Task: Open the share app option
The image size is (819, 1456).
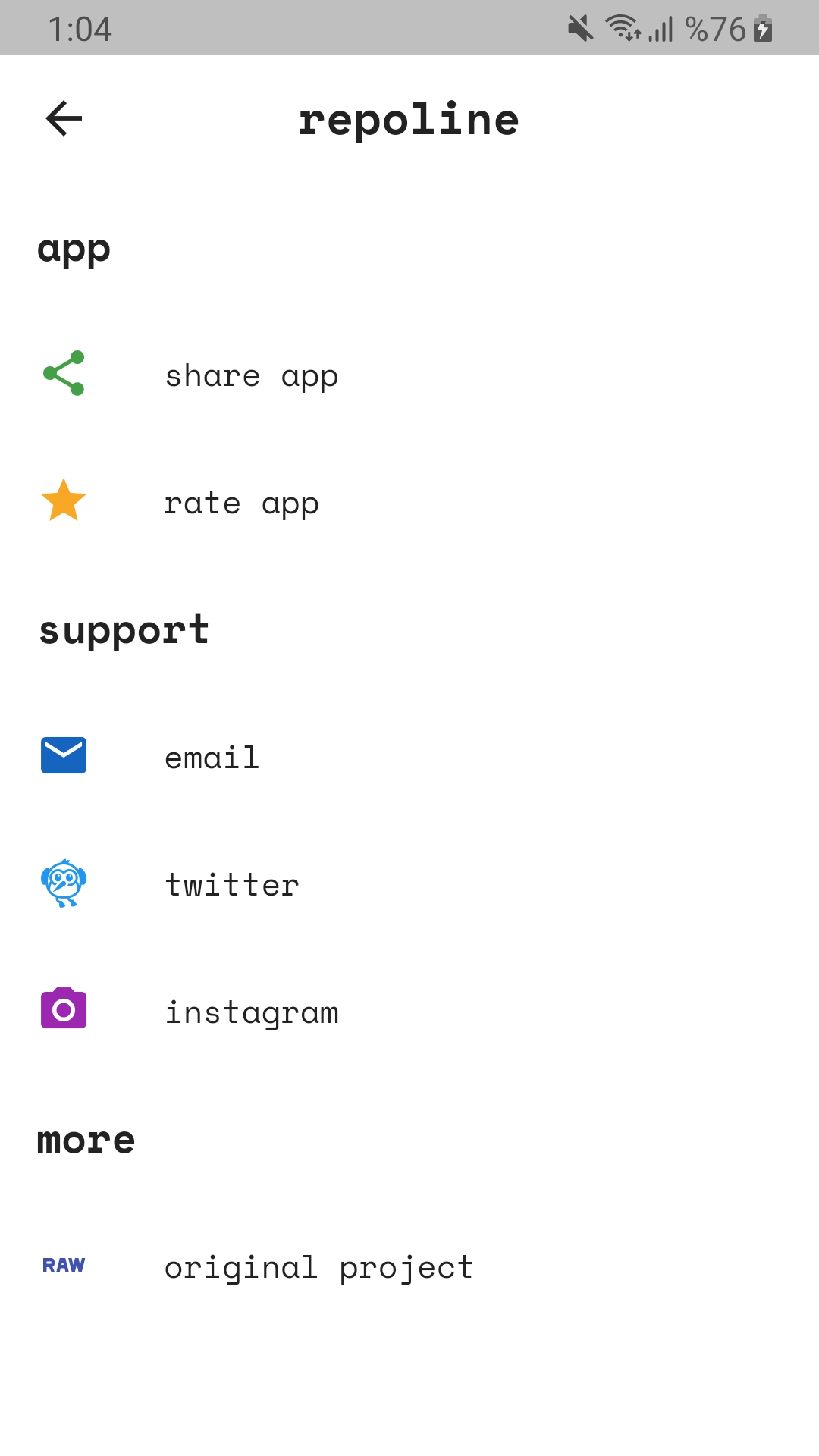Action: pos(409,375)
